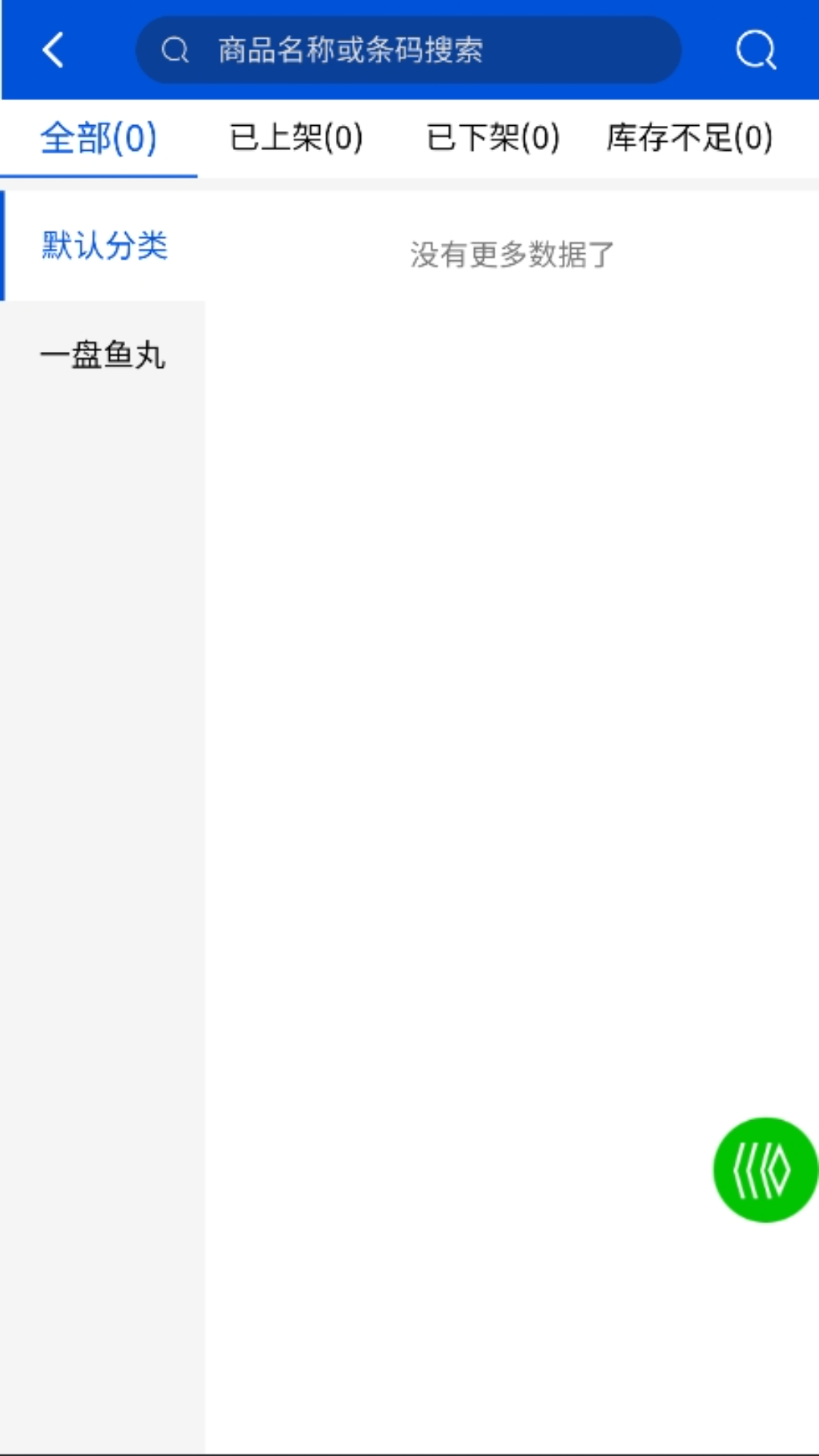
Task: Click the search icon at top right
Action: point(755,49)
